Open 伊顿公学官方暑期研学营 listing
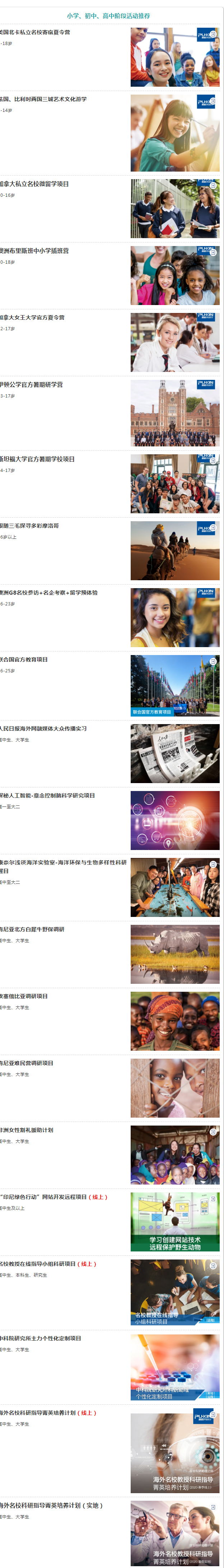Image resolution: width=224 pixels, height=1568 pixels. tap(32, 385)
